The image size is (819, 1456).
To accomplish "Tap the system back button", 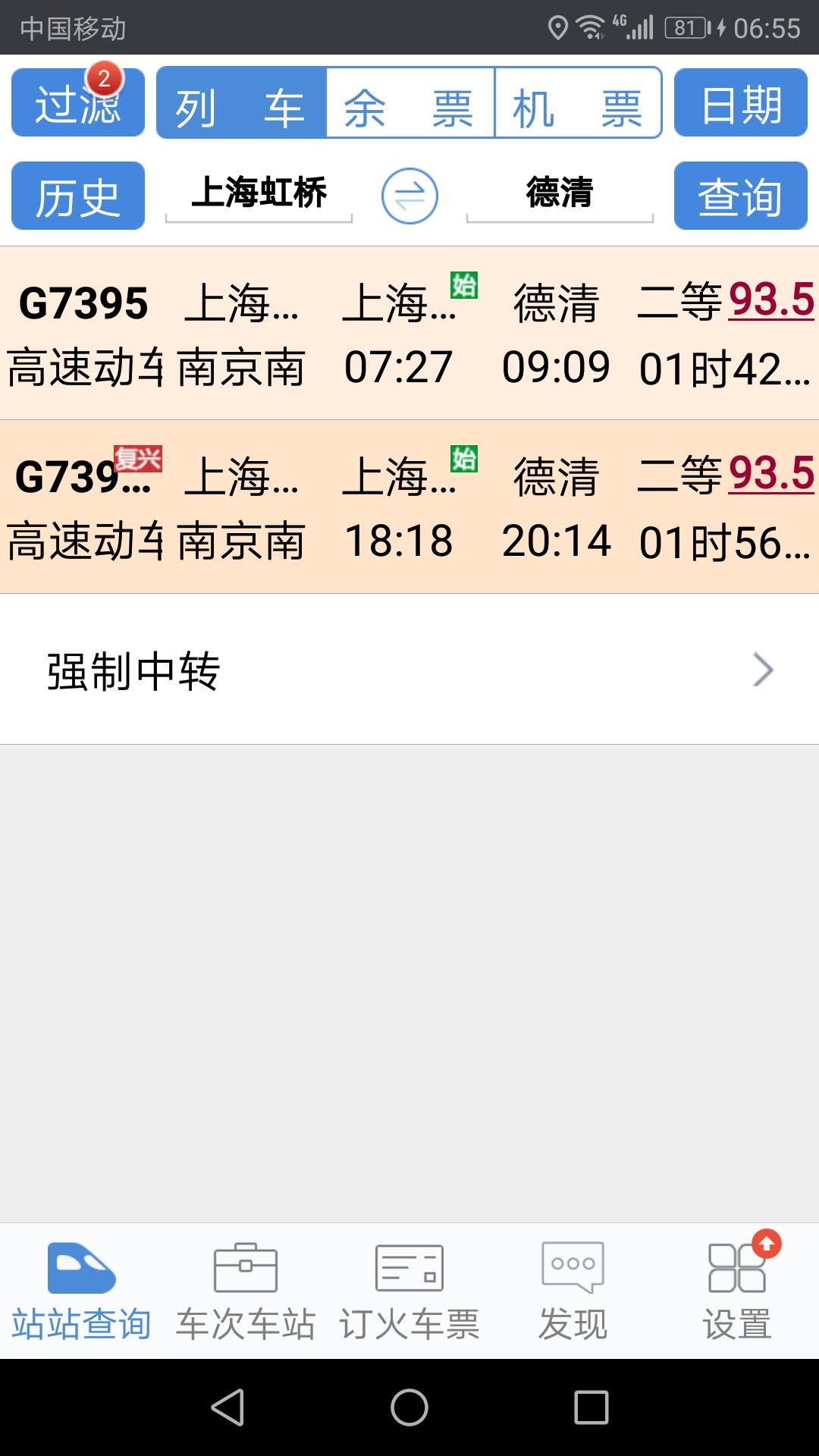I will 227,1407.
